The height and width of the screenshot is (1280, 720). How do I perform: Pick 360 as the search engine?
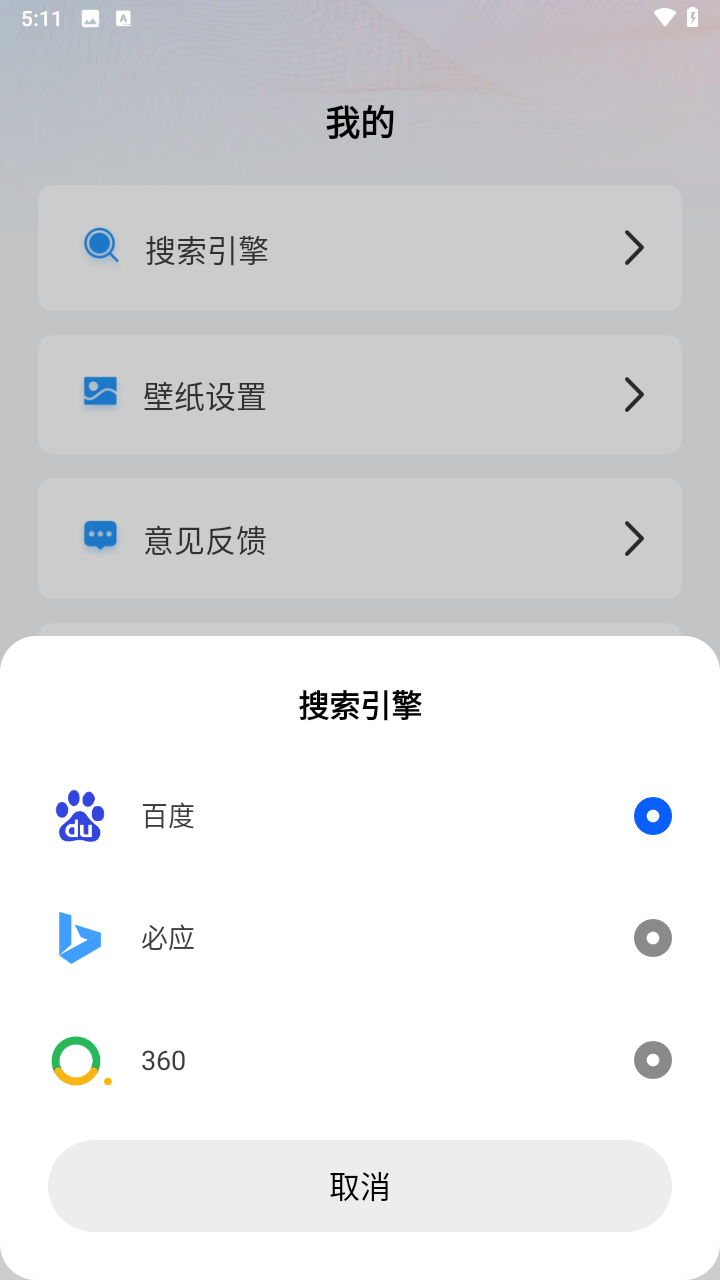(652, 1060)
